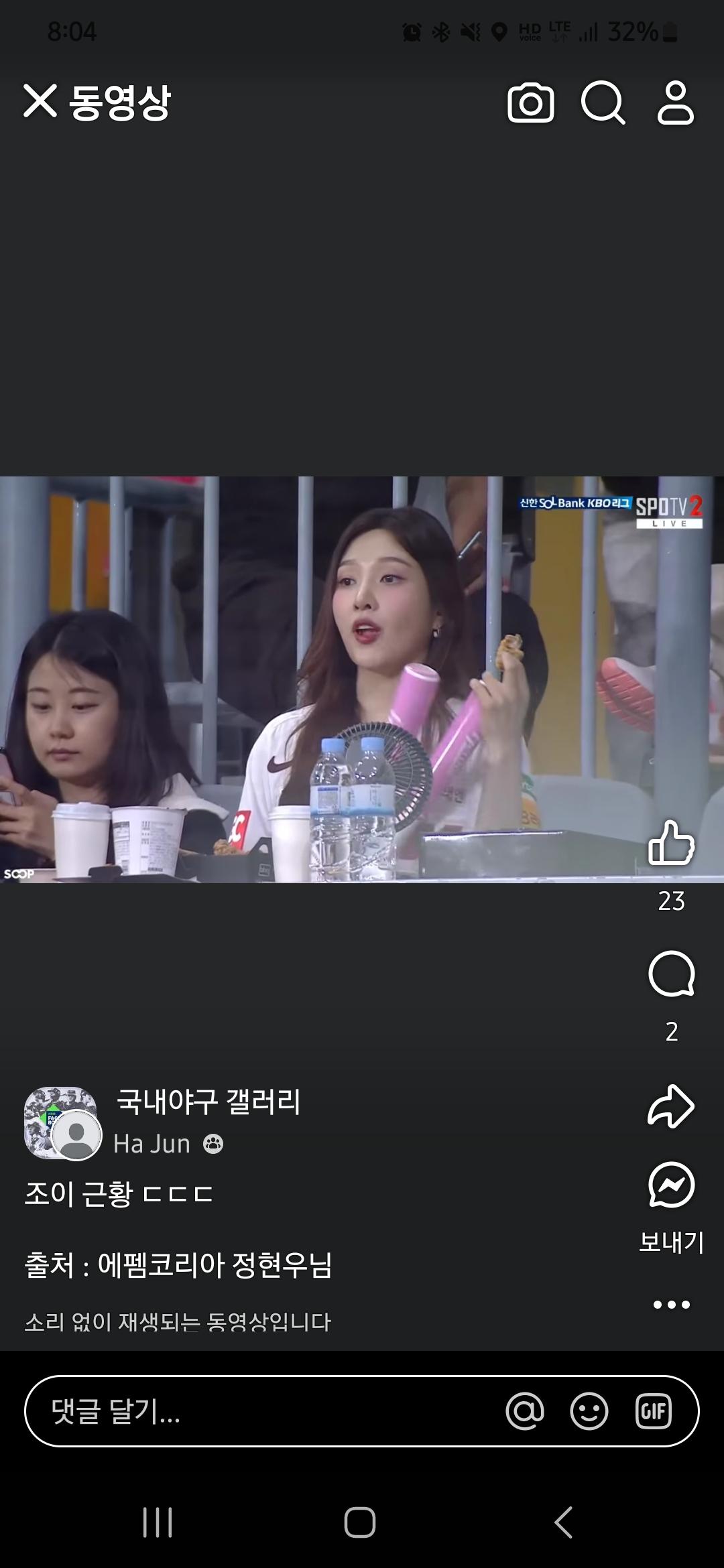Viewport: 724px width, 1568px height.
Task: Open 국내야구 갤러리 group page
Action: click(x=208, y=1102)
